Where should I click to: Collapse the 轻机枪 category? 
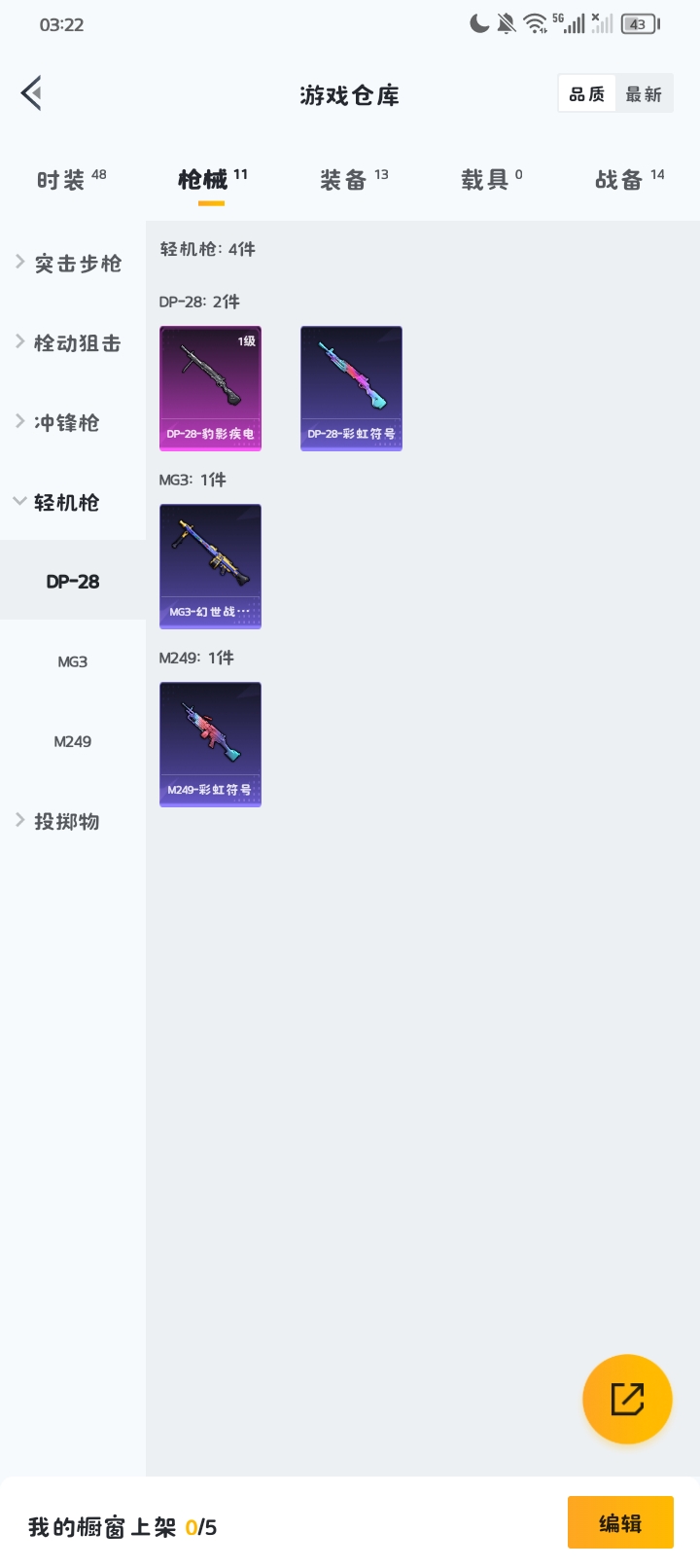point(68,503)
